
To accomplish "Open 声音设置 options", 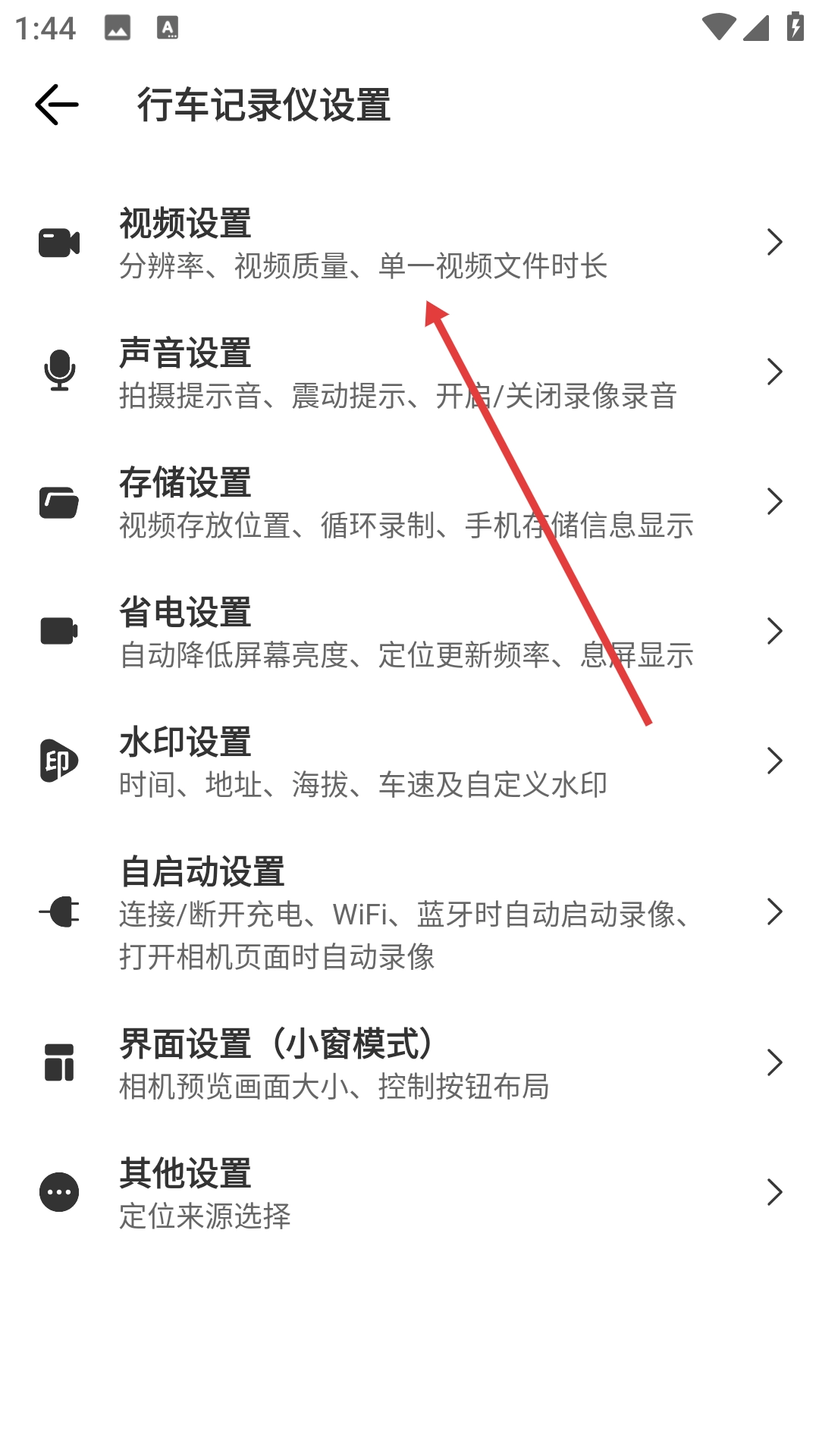I will [x=409, y=372].
